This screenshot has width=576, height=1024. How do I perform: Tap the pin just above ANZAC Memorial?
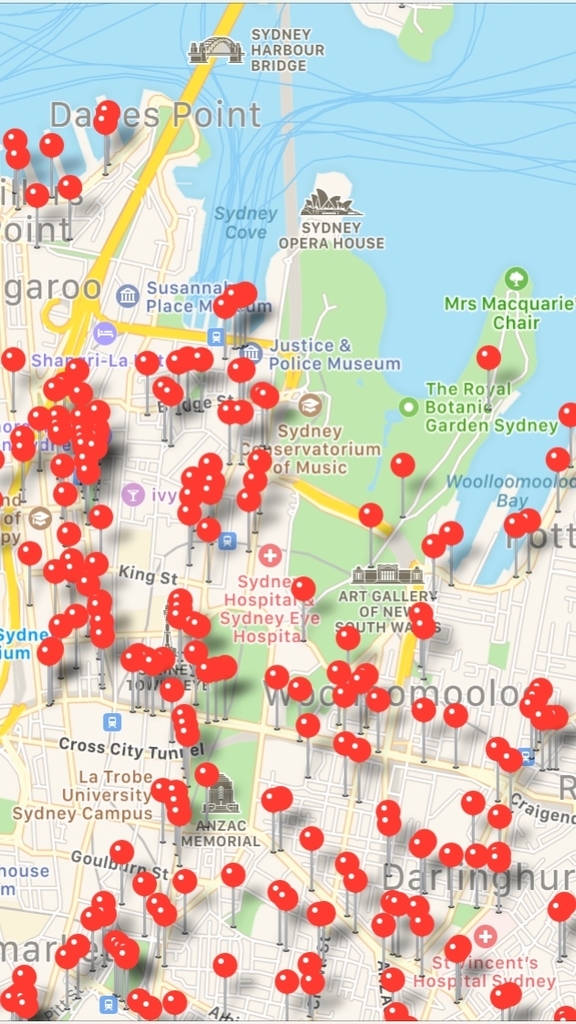coord(207,775)
